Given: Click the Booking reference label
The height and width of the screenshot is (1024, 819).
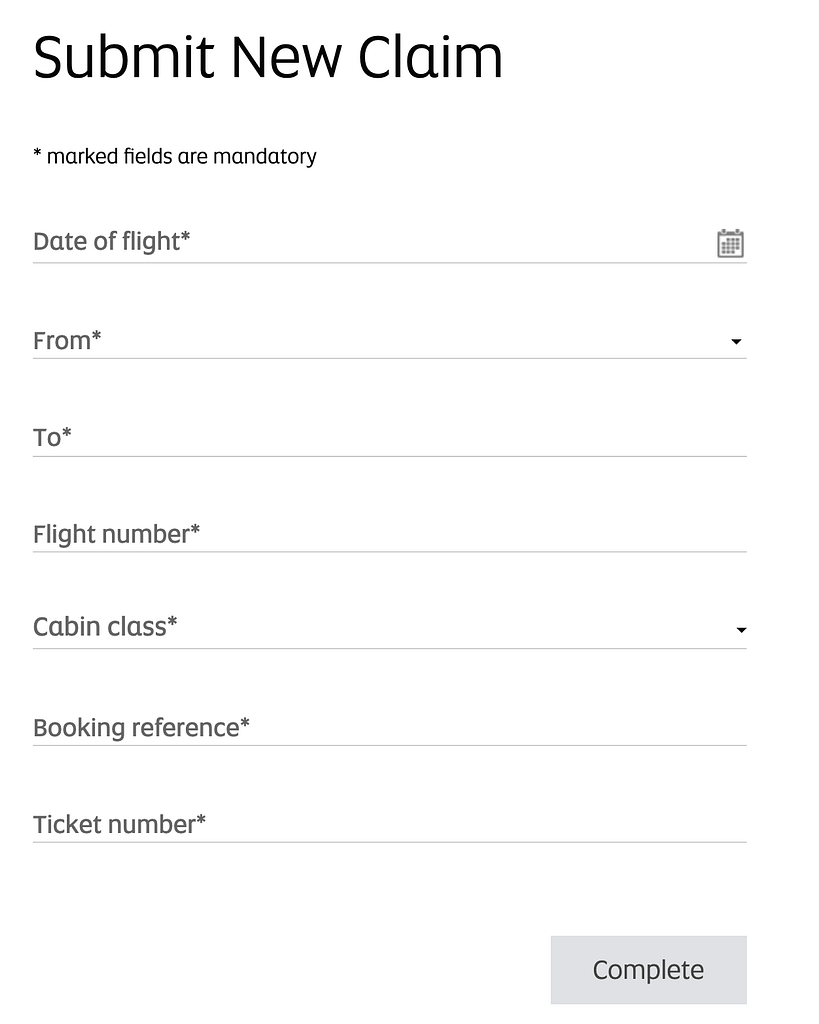Looking at the screenshot, I should coord(141,727).
